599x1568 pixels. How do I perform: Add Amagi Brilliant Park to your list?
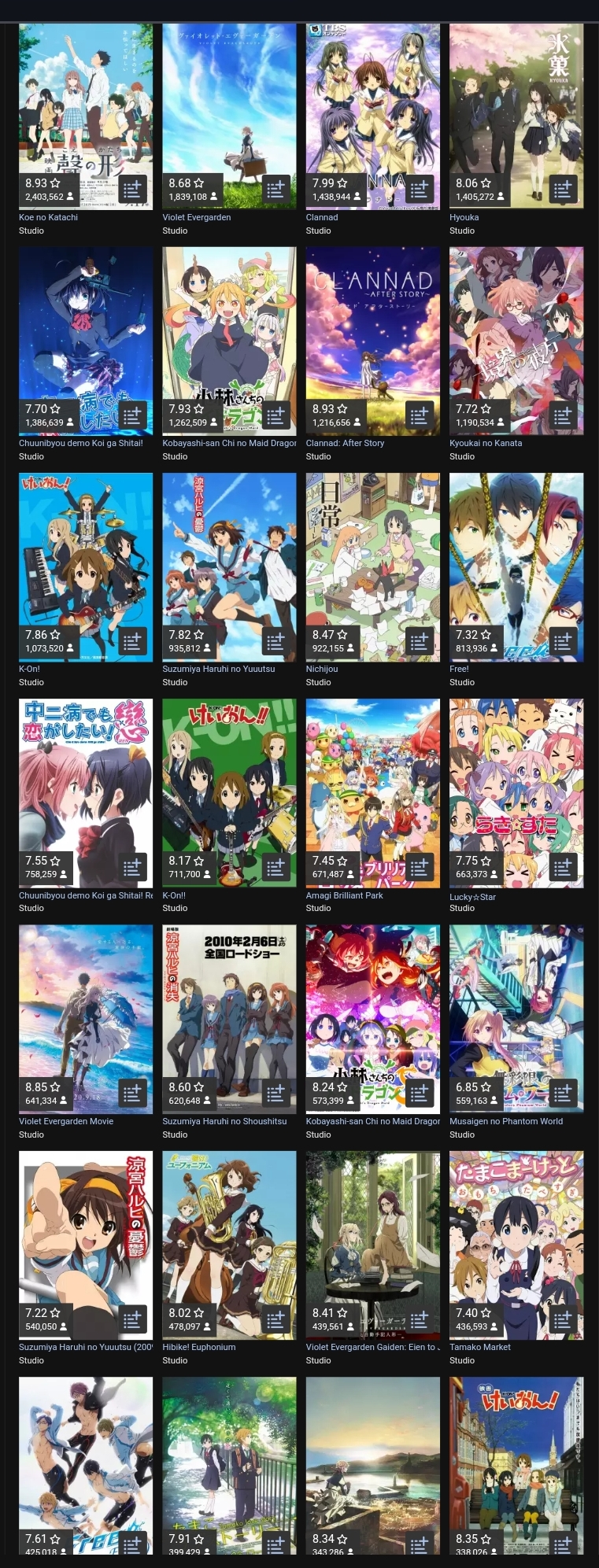[419, 868]
